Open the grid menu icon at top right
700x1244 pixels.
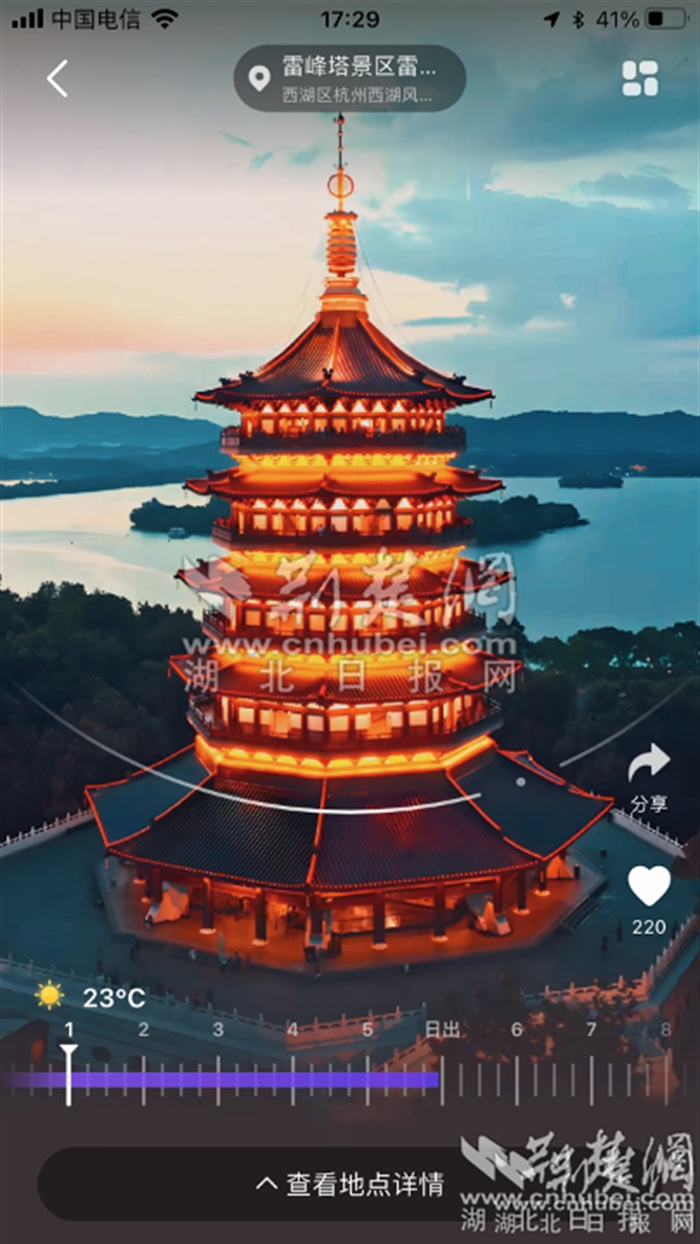point(640,78)
